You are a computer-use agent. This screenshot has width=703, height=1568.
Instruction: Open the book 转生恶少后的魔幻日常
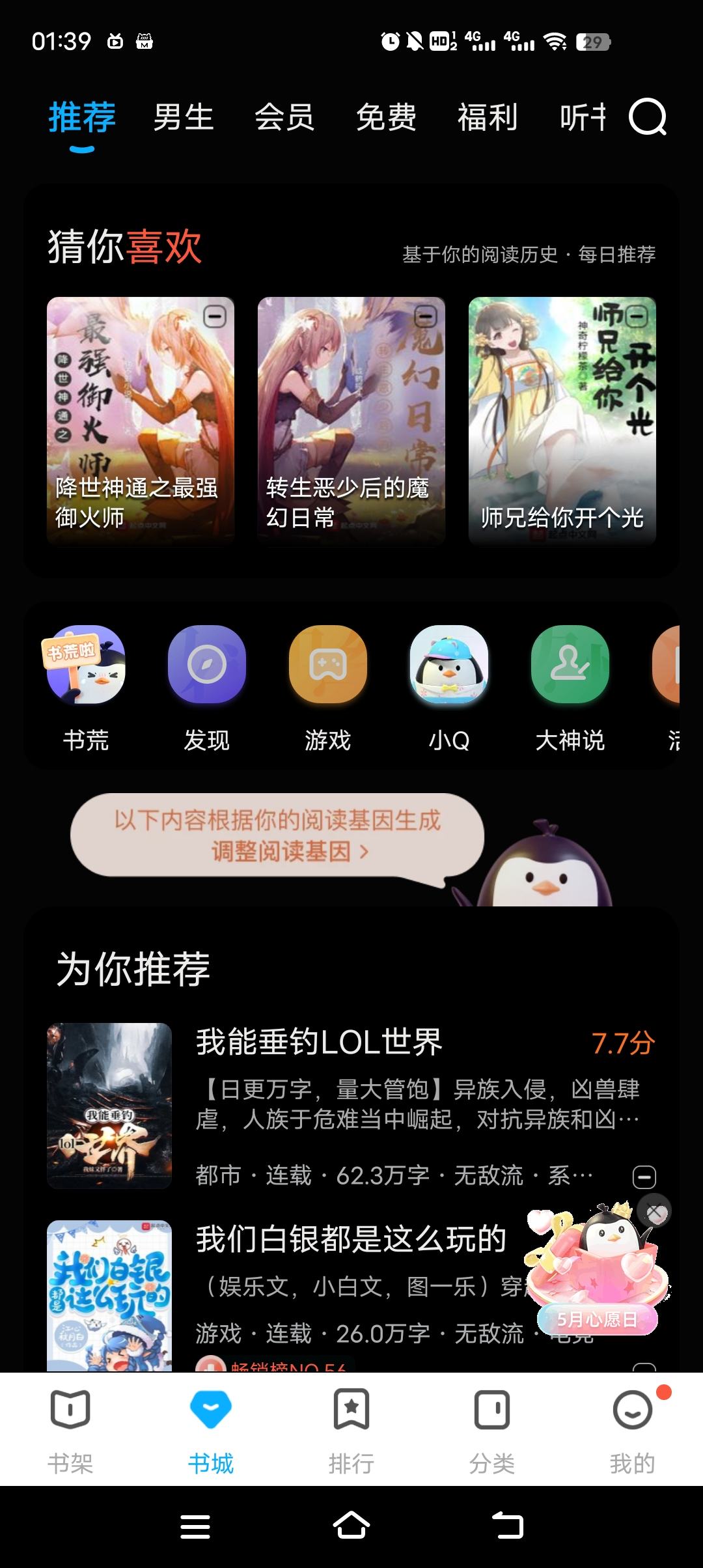coord(351,420)
